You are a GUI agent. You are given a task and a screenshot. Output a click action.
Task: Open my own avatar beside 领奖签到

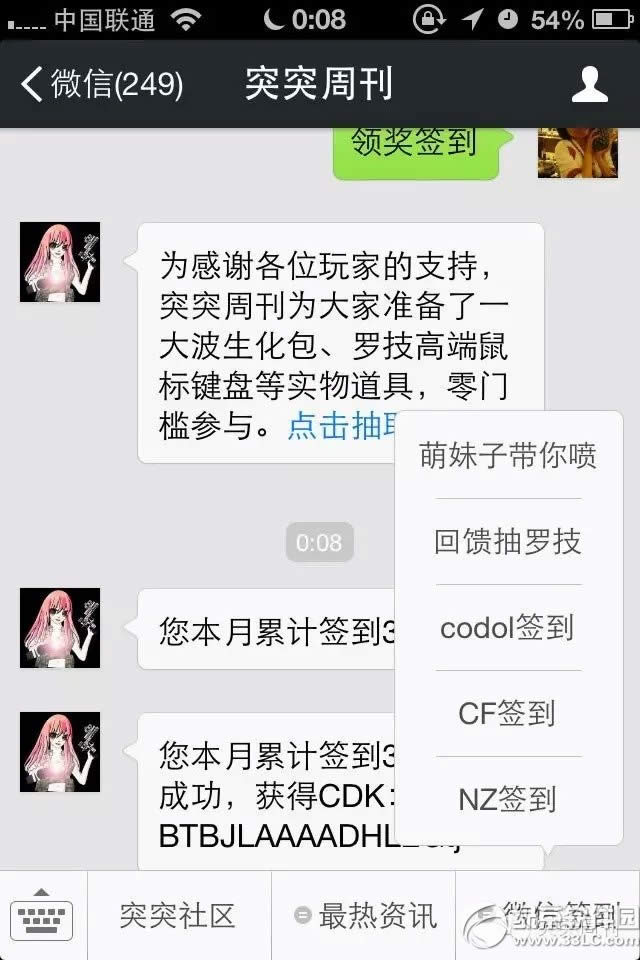(x=577, y=153)
